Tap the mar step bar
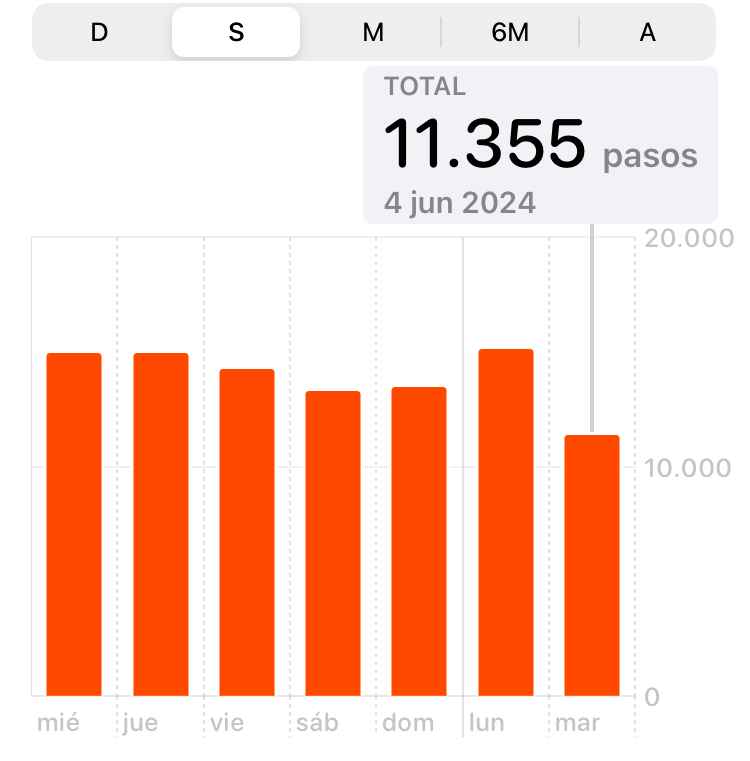The width and height of the screenshot is (750, 761). point(592,565)
